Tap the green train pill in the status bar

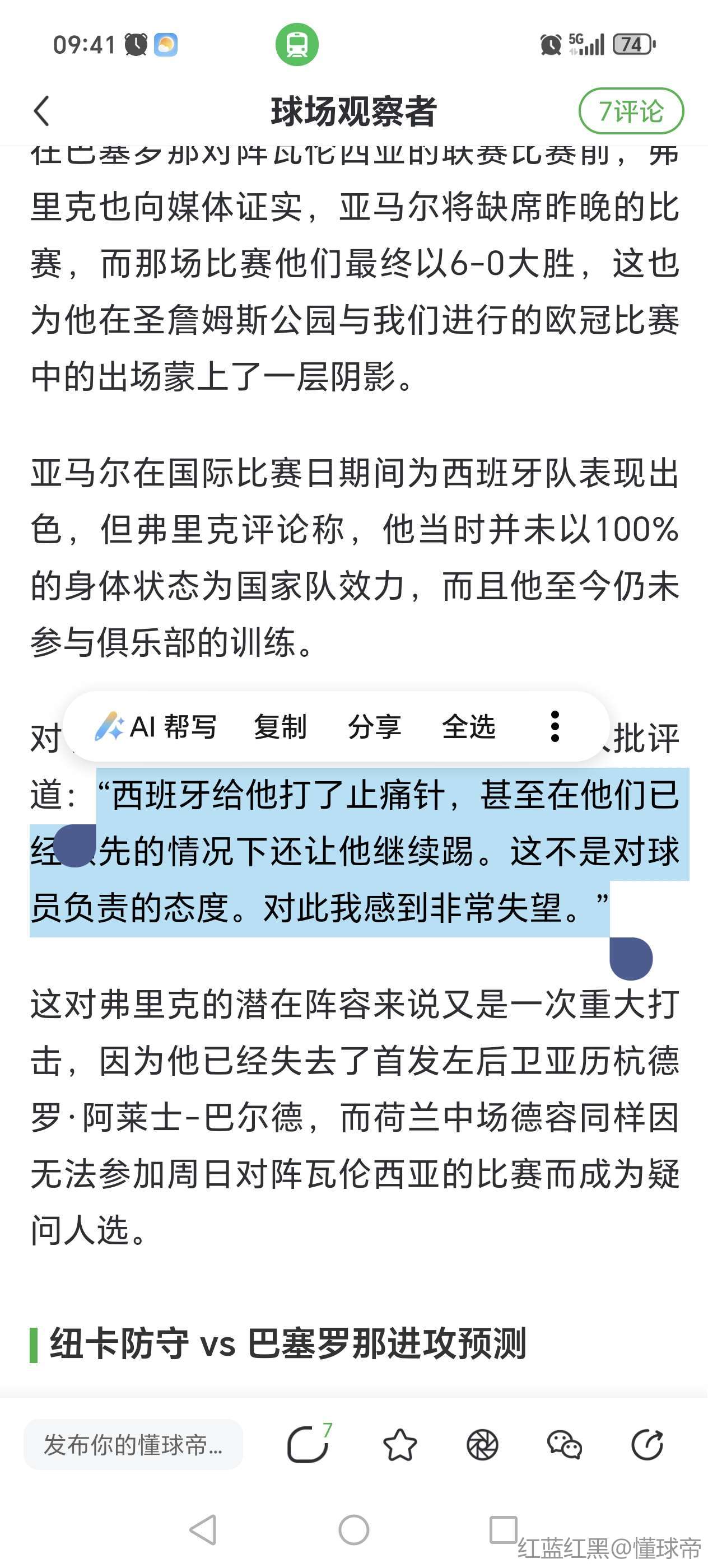coord(296,44)
